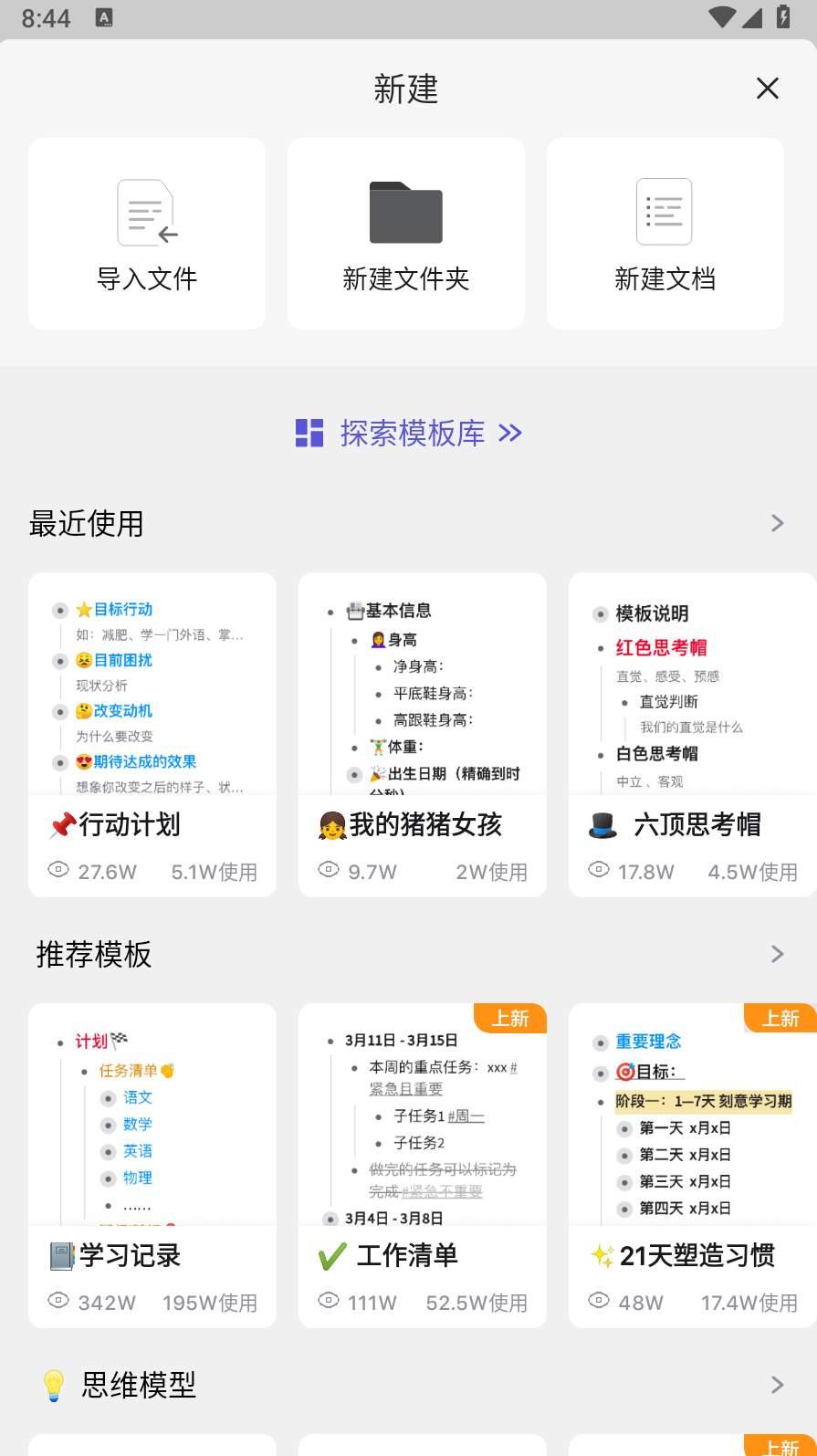
Task: Click the 新建文件夹 folder icon
Action: [x=405, y=212]
